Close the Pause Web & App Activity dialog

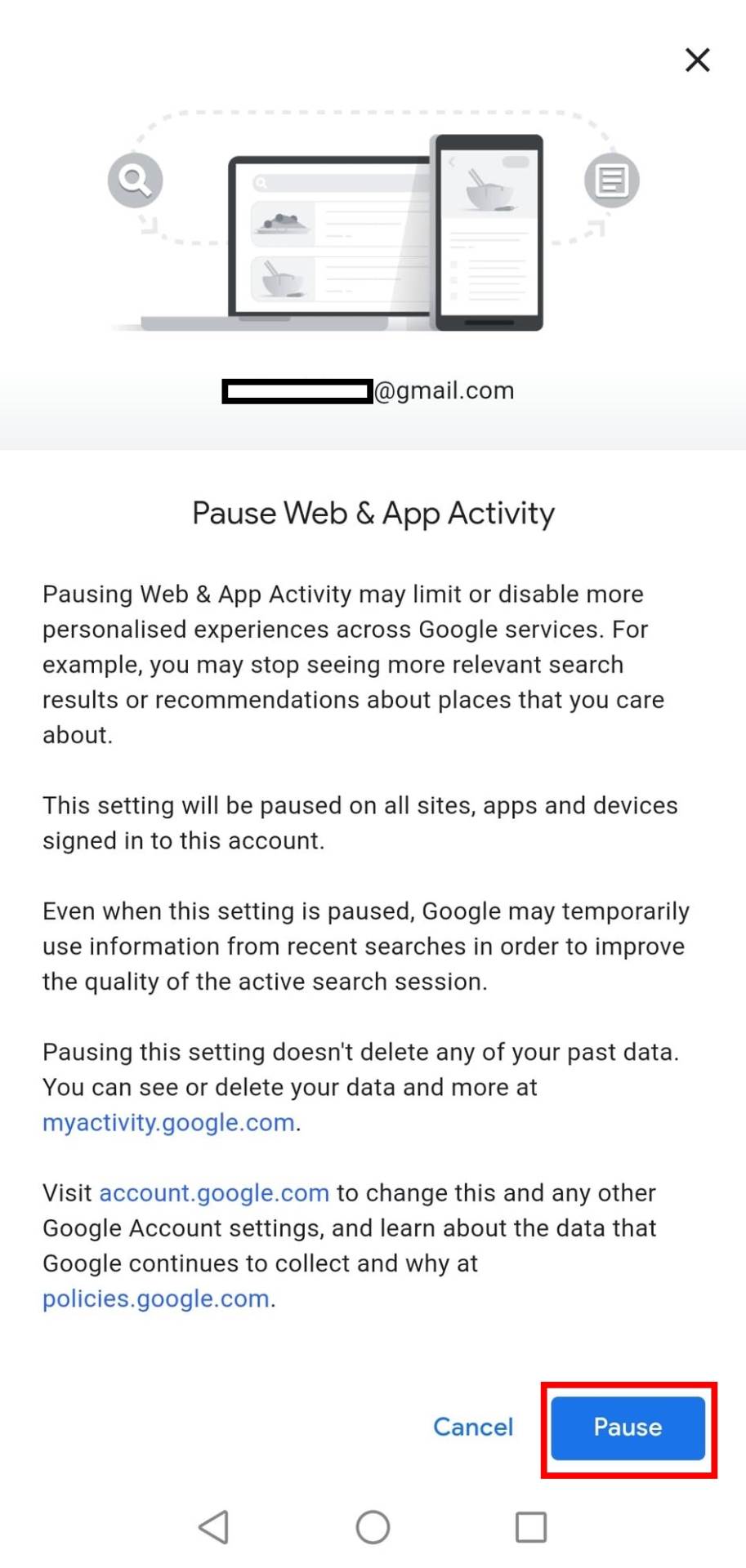point(697,60)
